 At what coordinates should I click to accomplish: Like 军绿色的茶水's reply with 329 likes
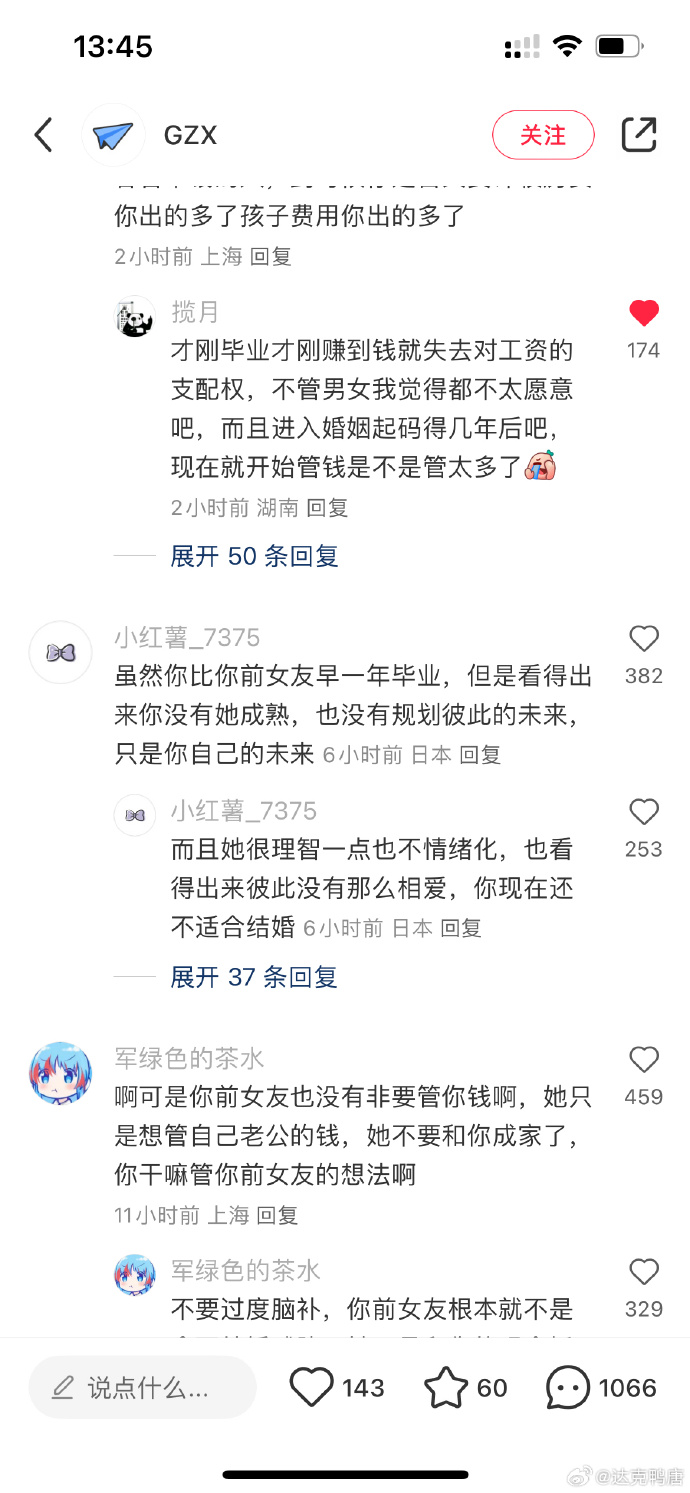pos(643,1272)
